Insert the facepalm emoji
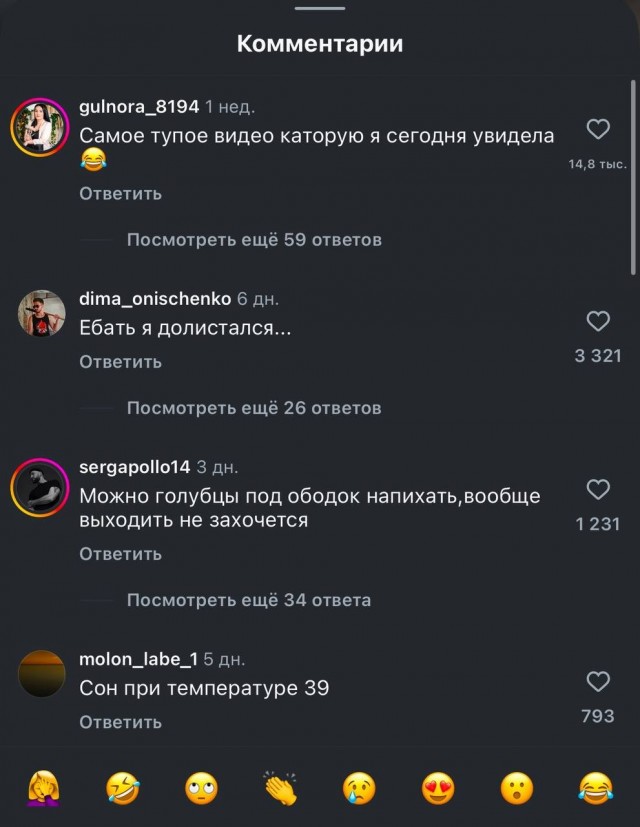The height and width of the screenshot is (827, 640). [42, 789]
